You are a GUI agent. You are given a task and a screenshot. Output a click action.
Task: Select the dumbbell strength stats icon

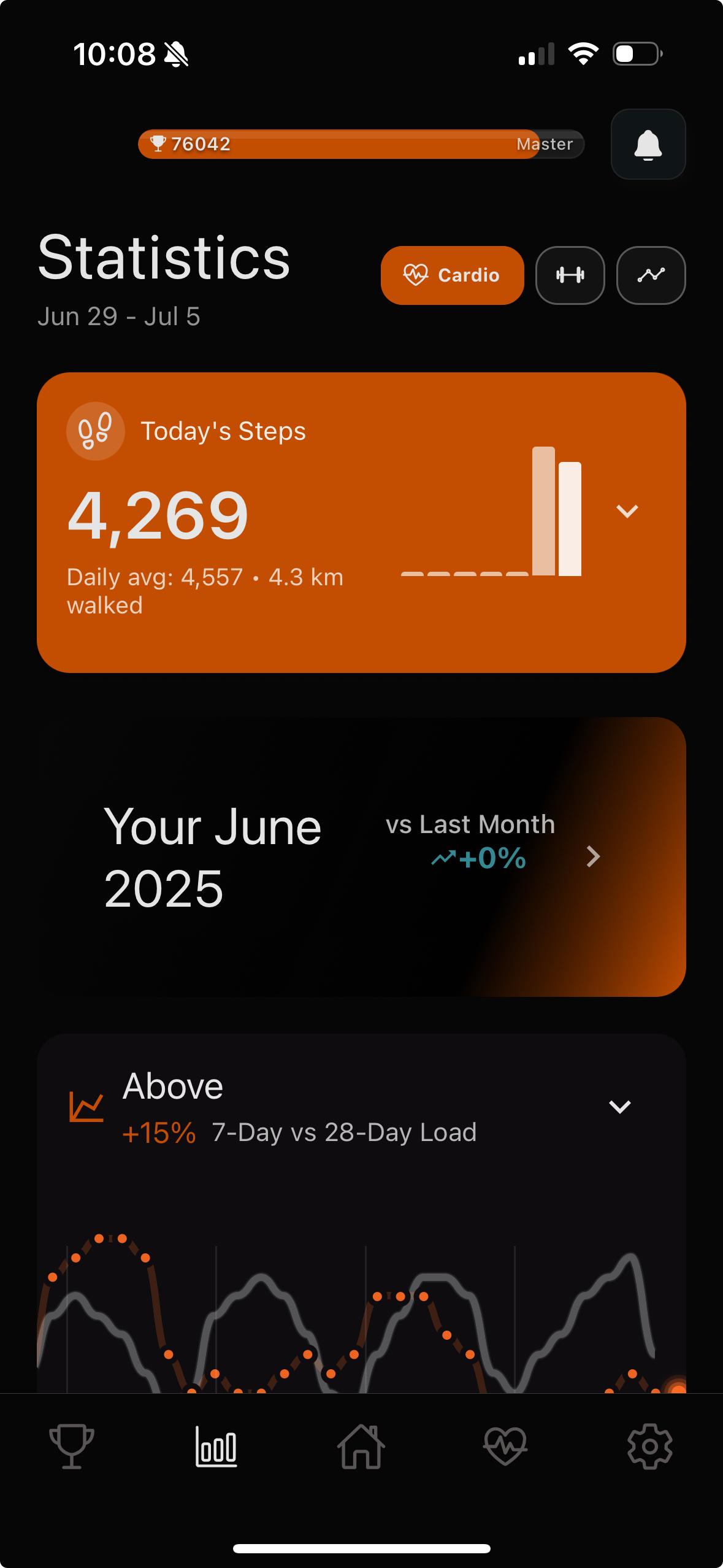(x=570, y=275)
